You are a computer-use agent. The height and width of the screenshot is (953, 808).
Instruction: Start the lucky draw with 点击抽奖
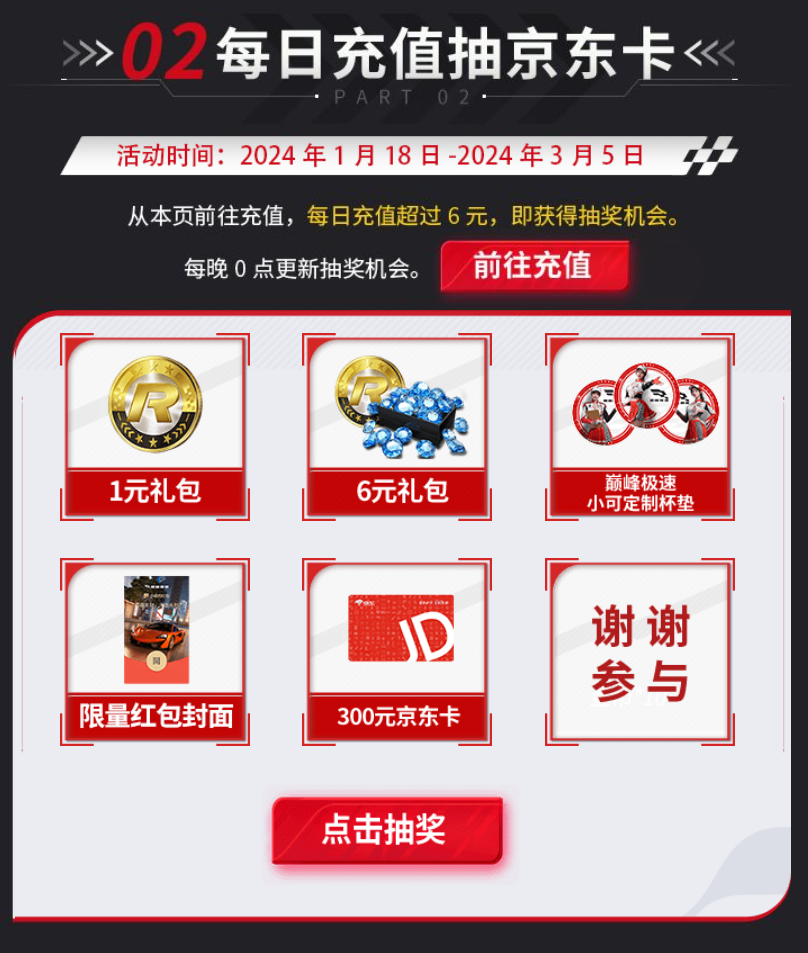coord(386,830)
